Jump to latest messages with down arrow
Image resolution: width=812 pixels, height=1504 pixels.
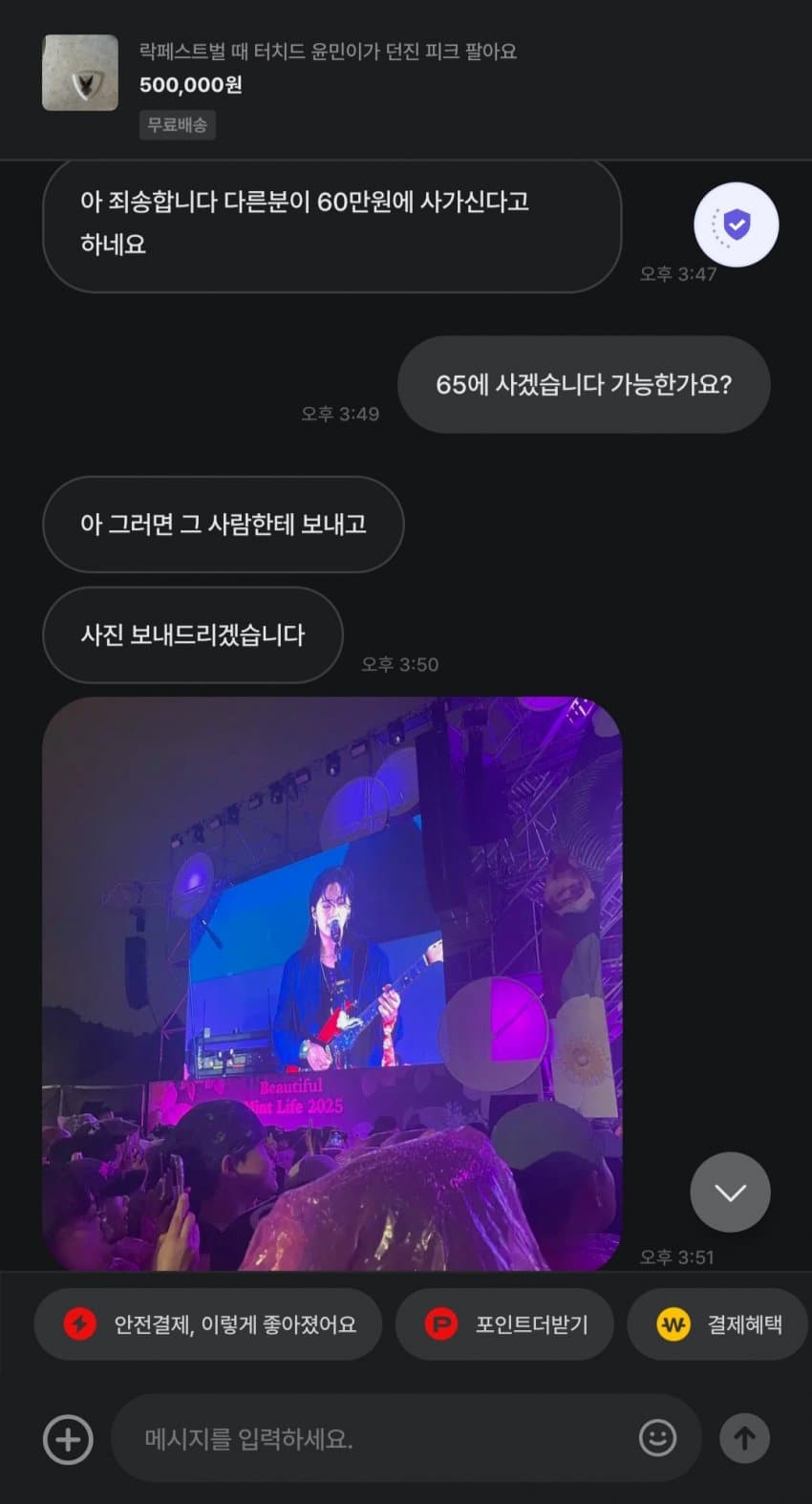pos(730,1192)
